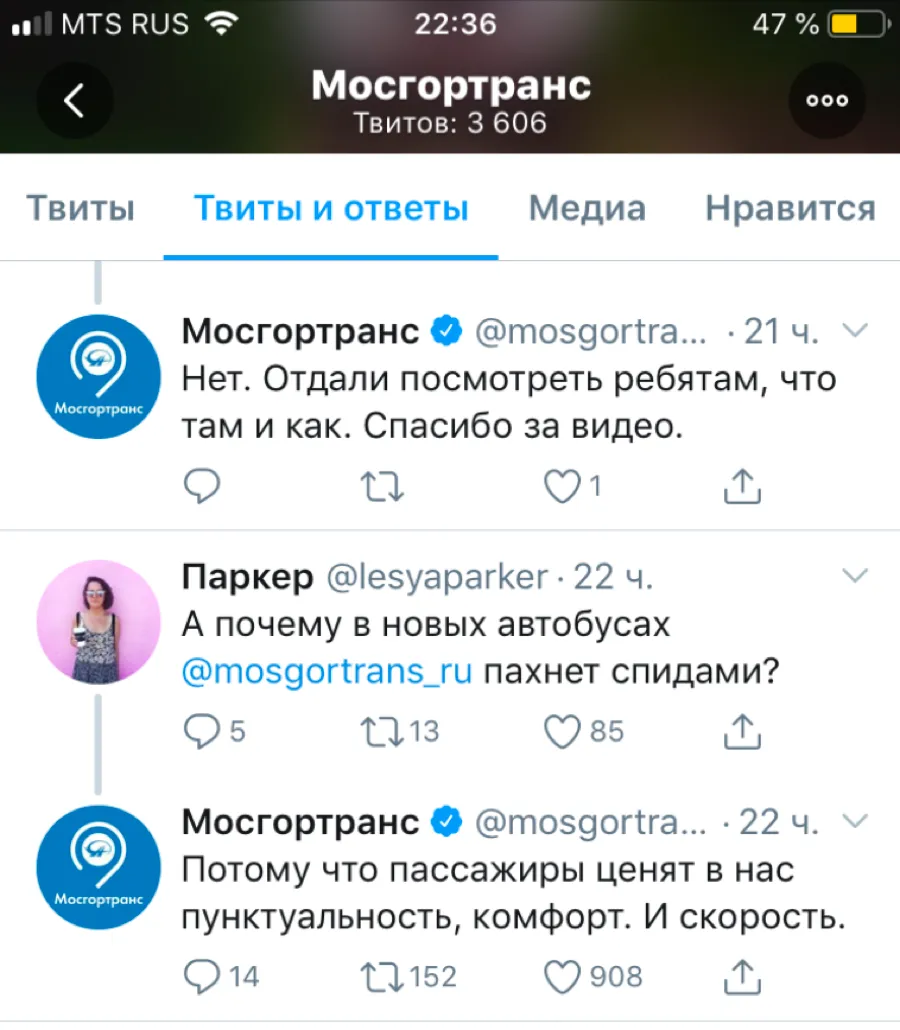This screenshot has height=1030, width=900.
Task: Reply to the 'Потому что пассажиры' tweet
Action: [203, 976]
